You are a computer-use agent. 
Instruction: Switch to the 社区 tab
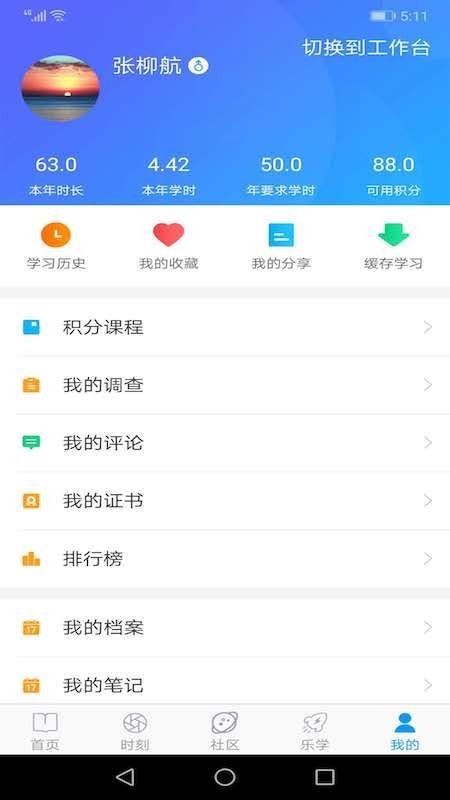[225, 732]
